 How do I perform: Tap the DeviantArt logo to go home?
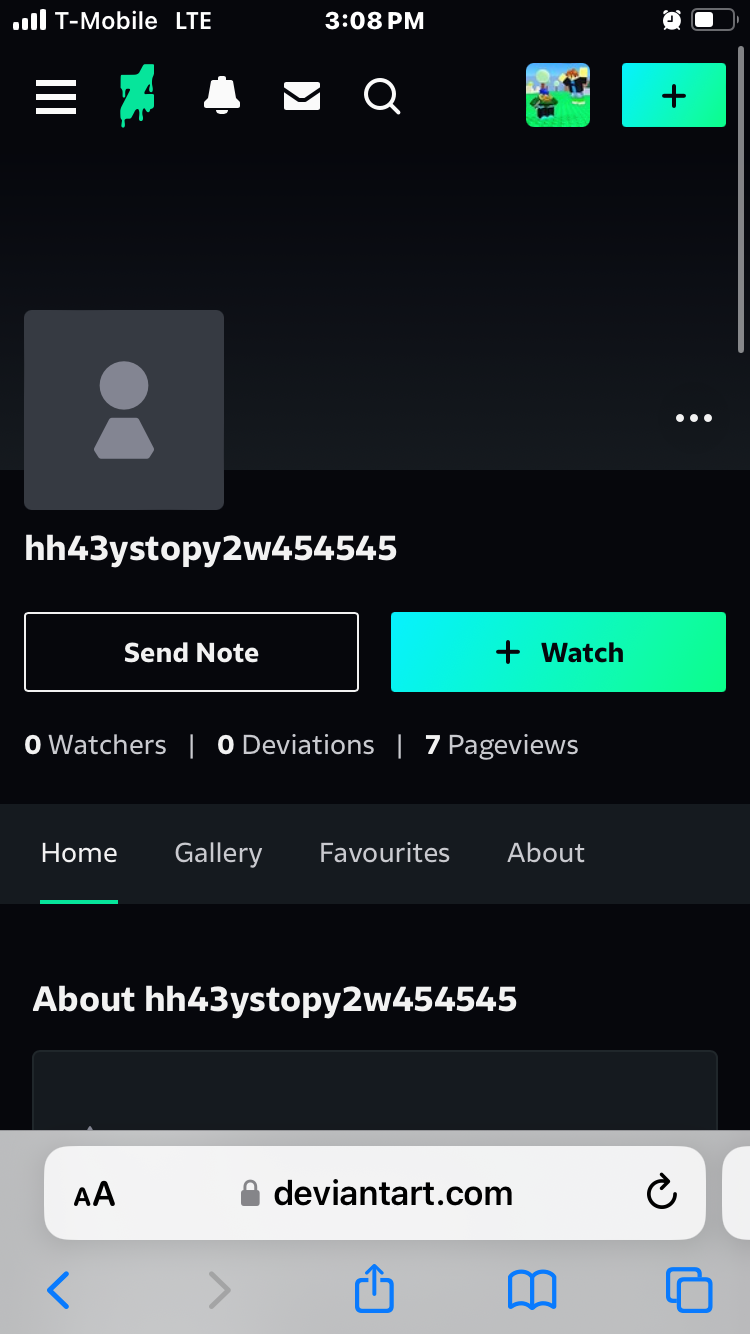click(136, 96)
